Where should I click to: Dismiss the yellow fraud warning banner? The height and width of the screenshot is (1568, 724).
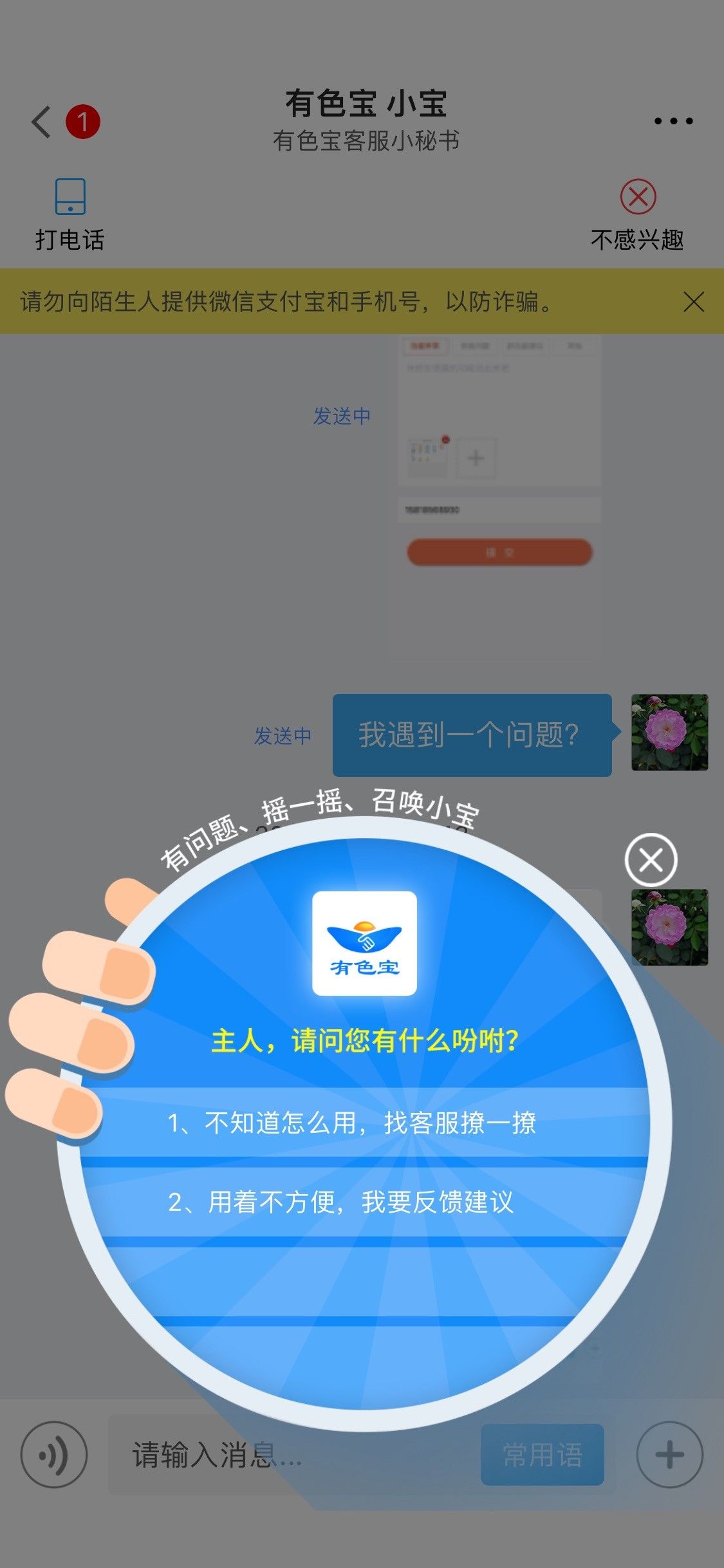[x=693, y=301]
